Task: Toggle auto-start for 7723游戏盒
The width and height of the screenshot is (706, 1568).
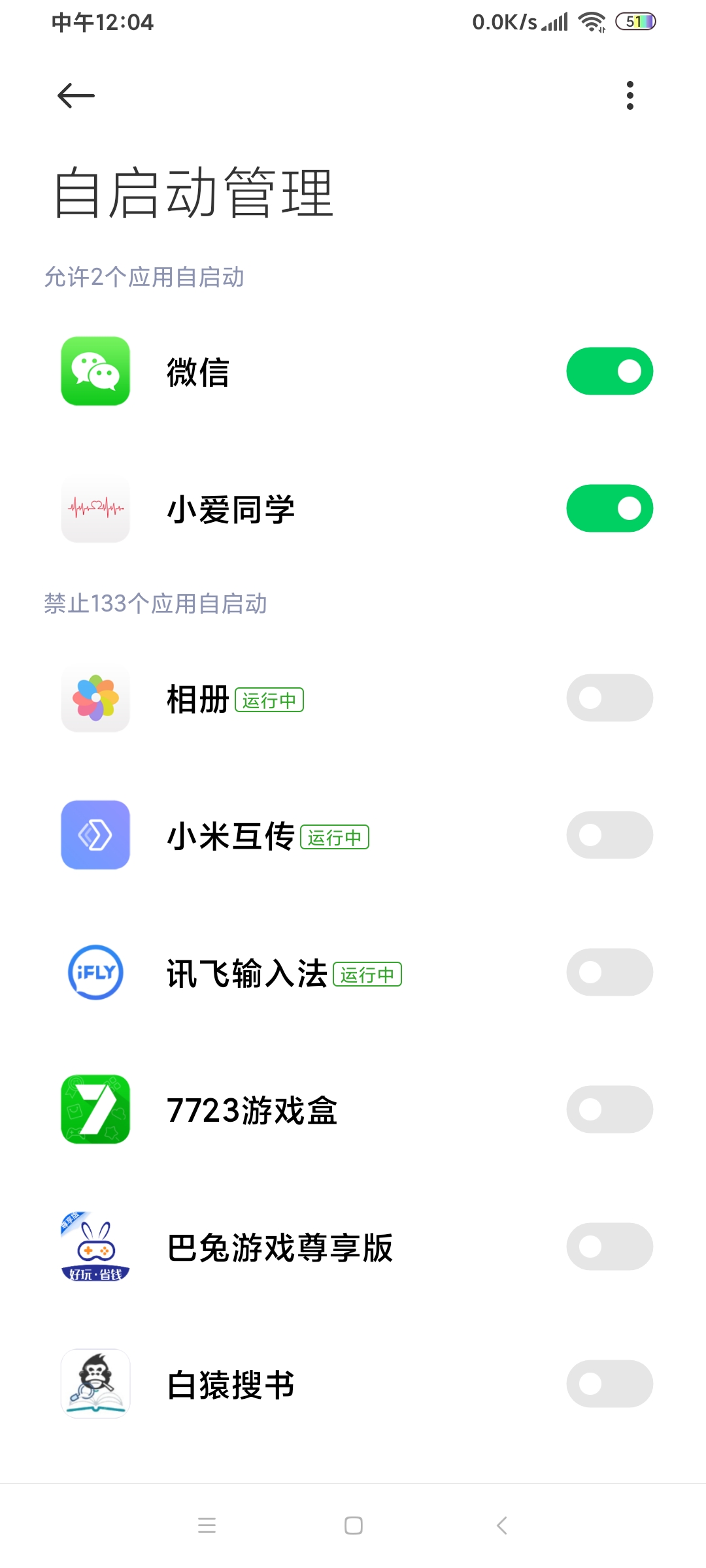Action: [609, 1109]
